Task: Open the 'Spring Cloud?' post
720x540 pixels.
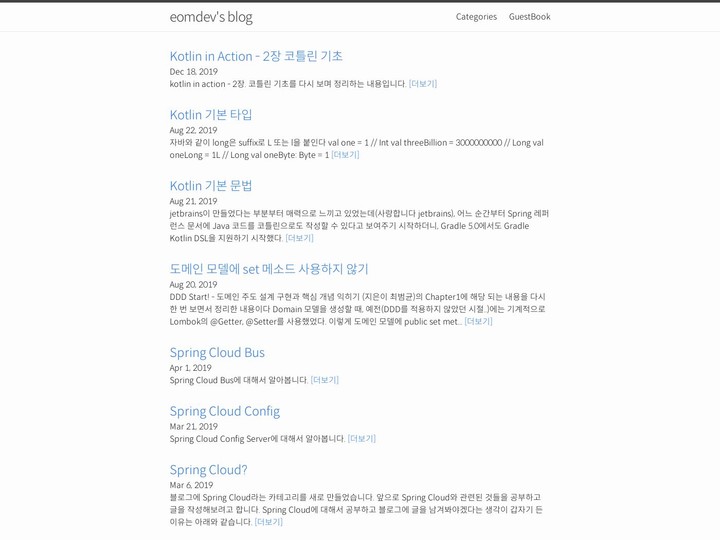Action: tap(208, 470)
